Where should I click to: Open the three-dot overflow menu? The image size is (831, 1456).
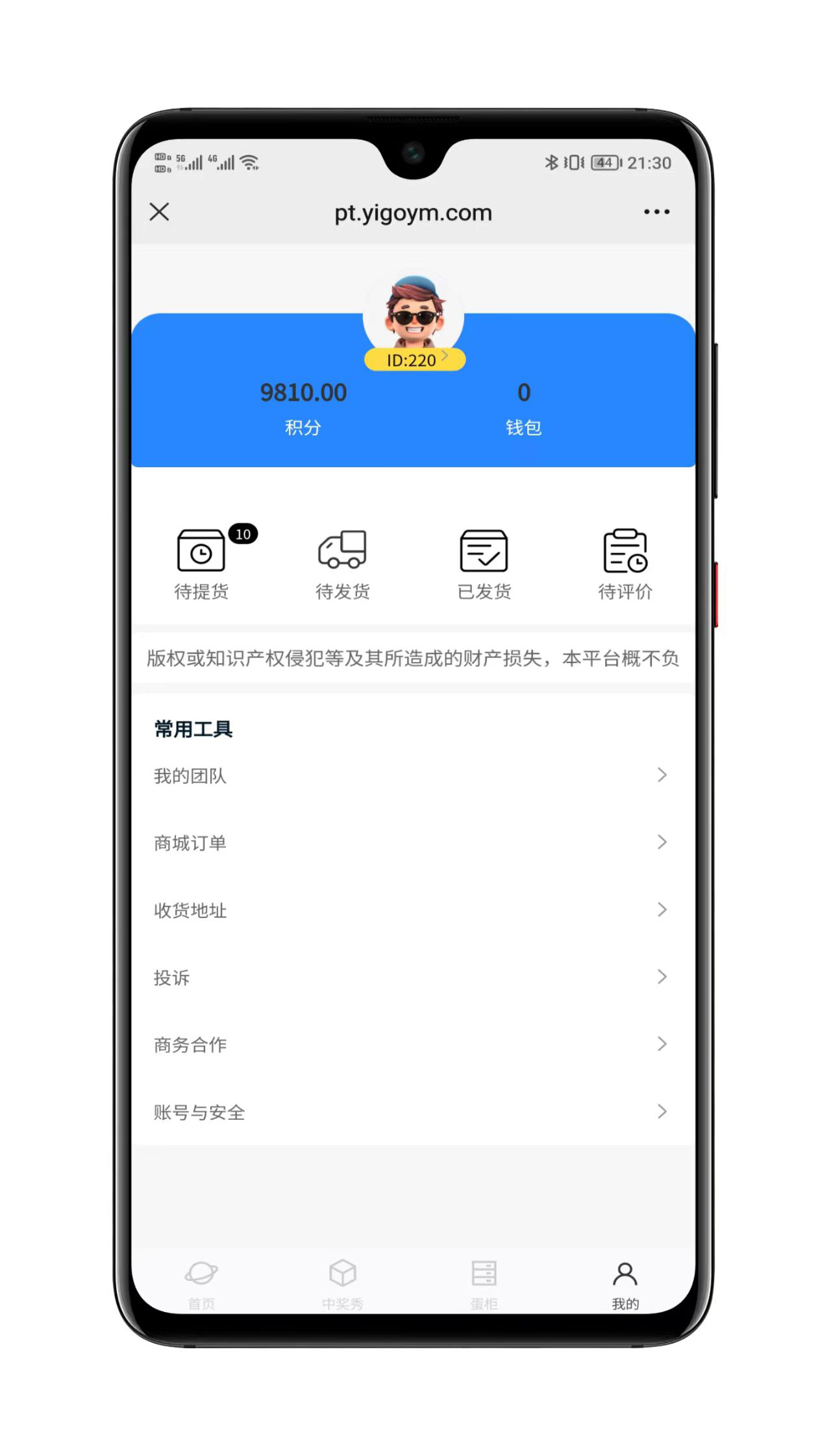[656, 212]
